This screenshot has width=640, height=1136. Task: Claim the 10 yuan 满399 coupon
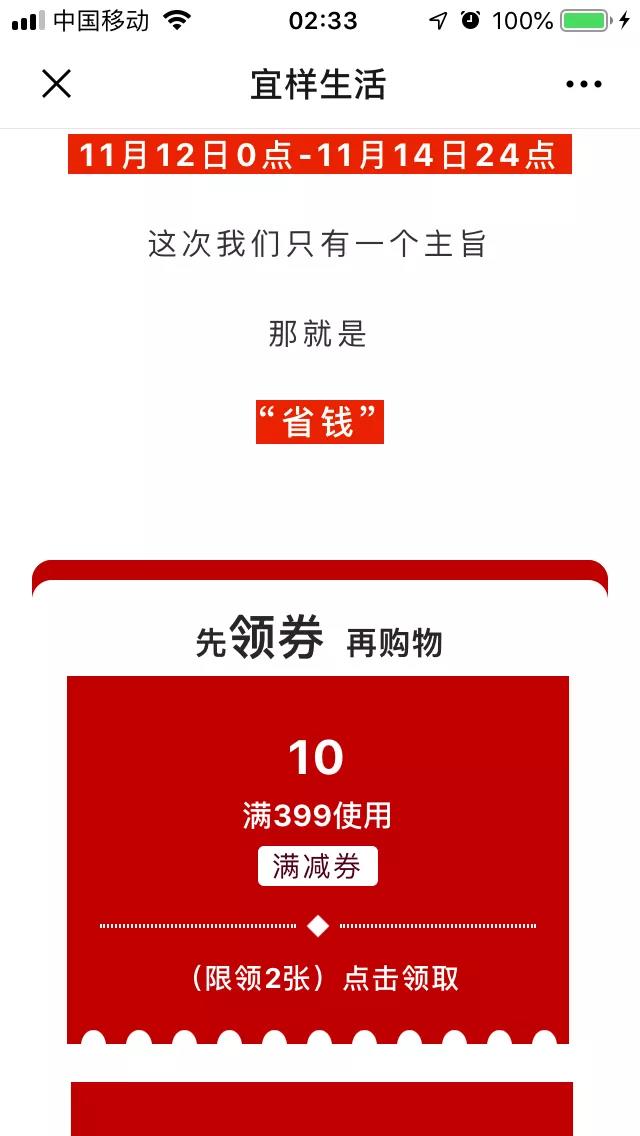400,977
